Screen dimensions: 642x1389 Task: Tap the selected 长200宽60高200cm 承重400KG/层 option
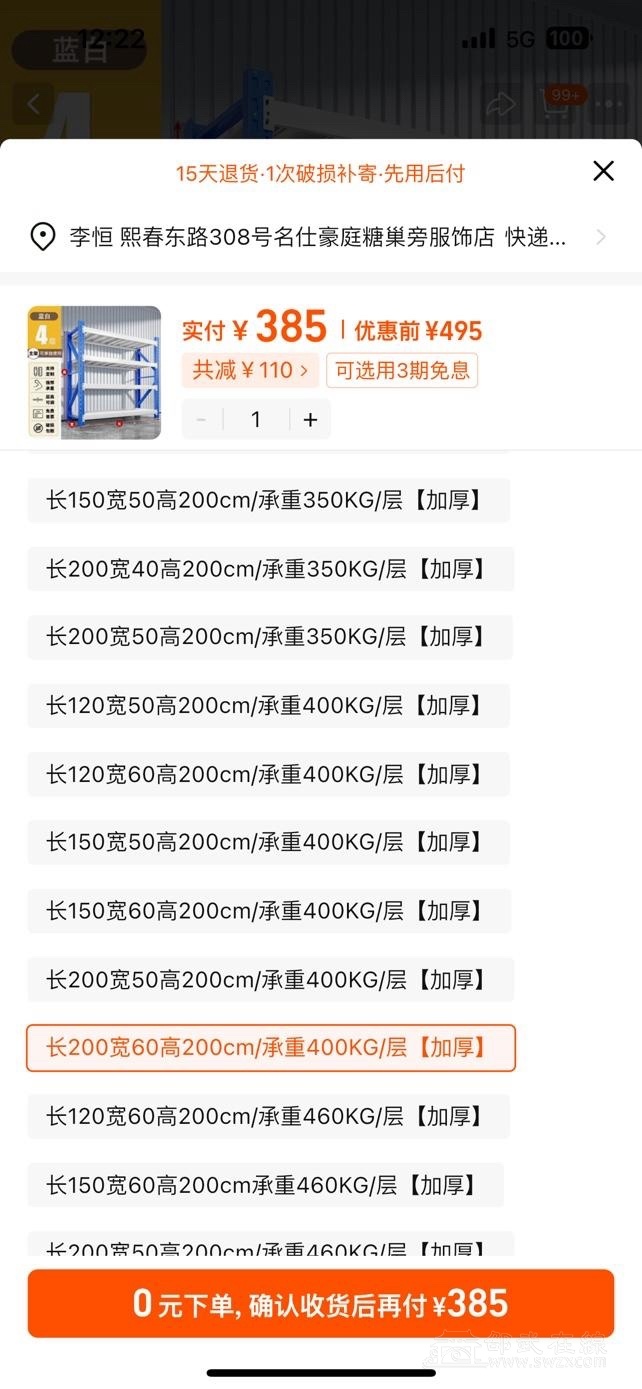[x=270, y=1048]
